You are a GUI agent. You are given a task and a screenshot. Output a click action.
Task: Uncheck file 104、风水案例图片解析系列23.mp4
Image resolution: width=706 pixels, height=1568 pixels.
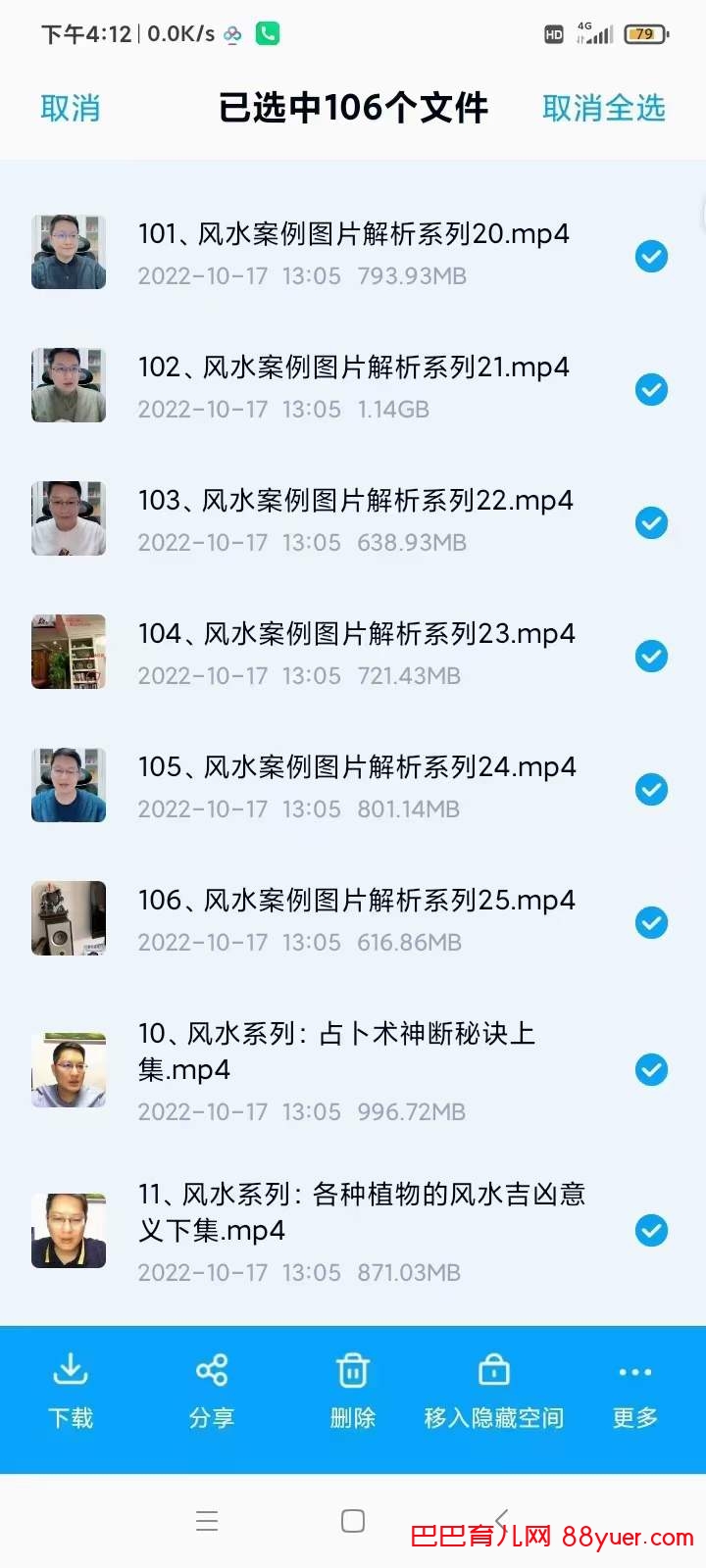[651, 657]
